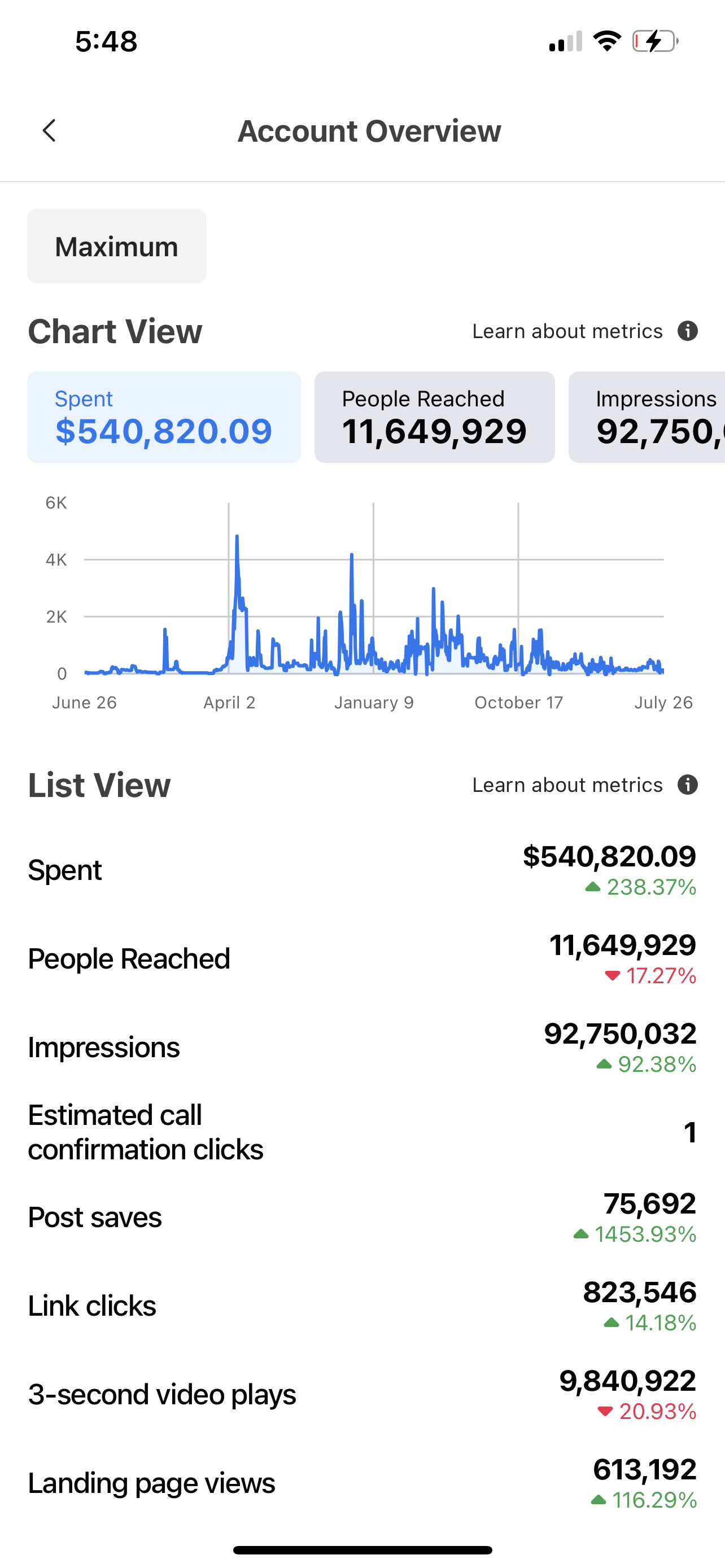Go back from Account Overview
The height and width of the screenshot is (1568, 725).
(49, 130)
